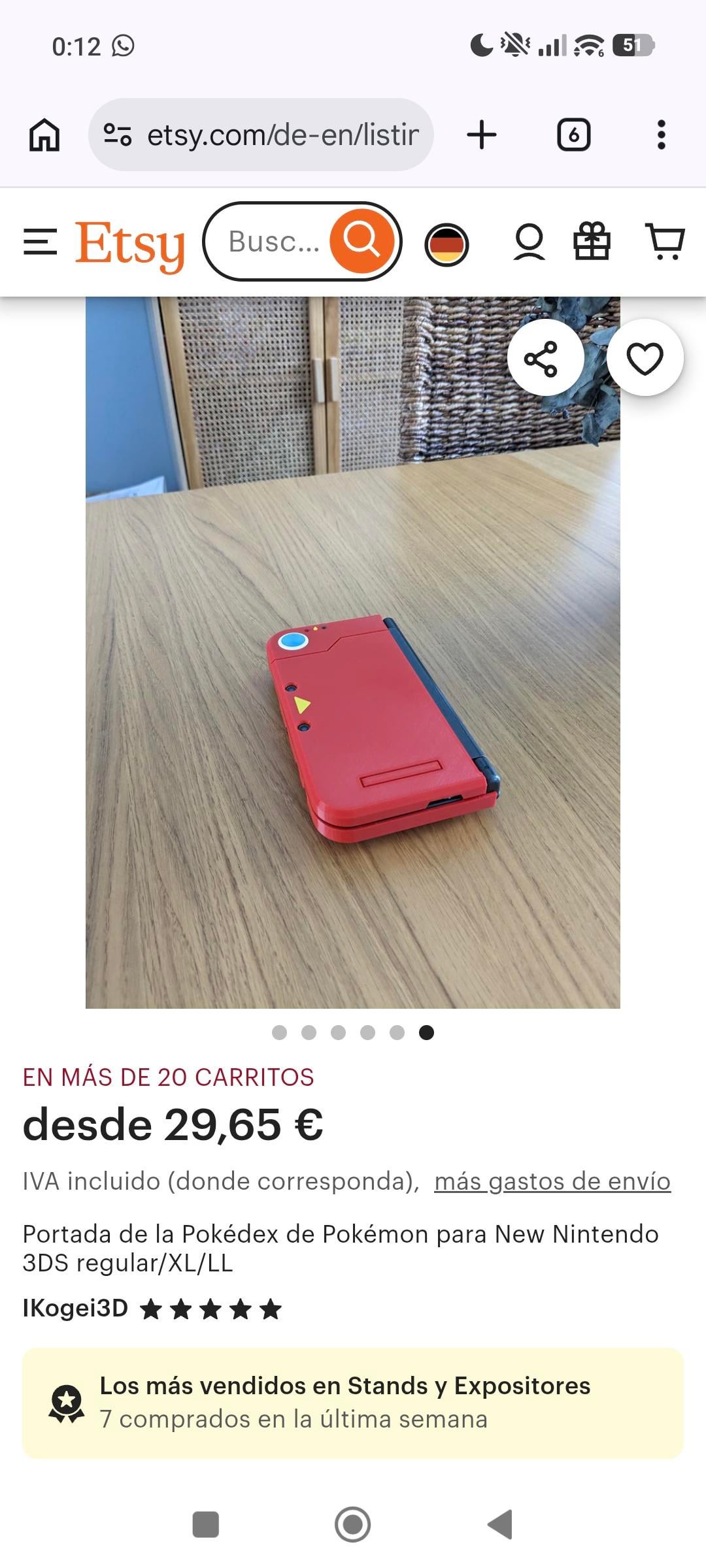Viewport: 706px width, 1568px height.
Task: Share this Pokédex cover listing
Action: pos(541,359)
